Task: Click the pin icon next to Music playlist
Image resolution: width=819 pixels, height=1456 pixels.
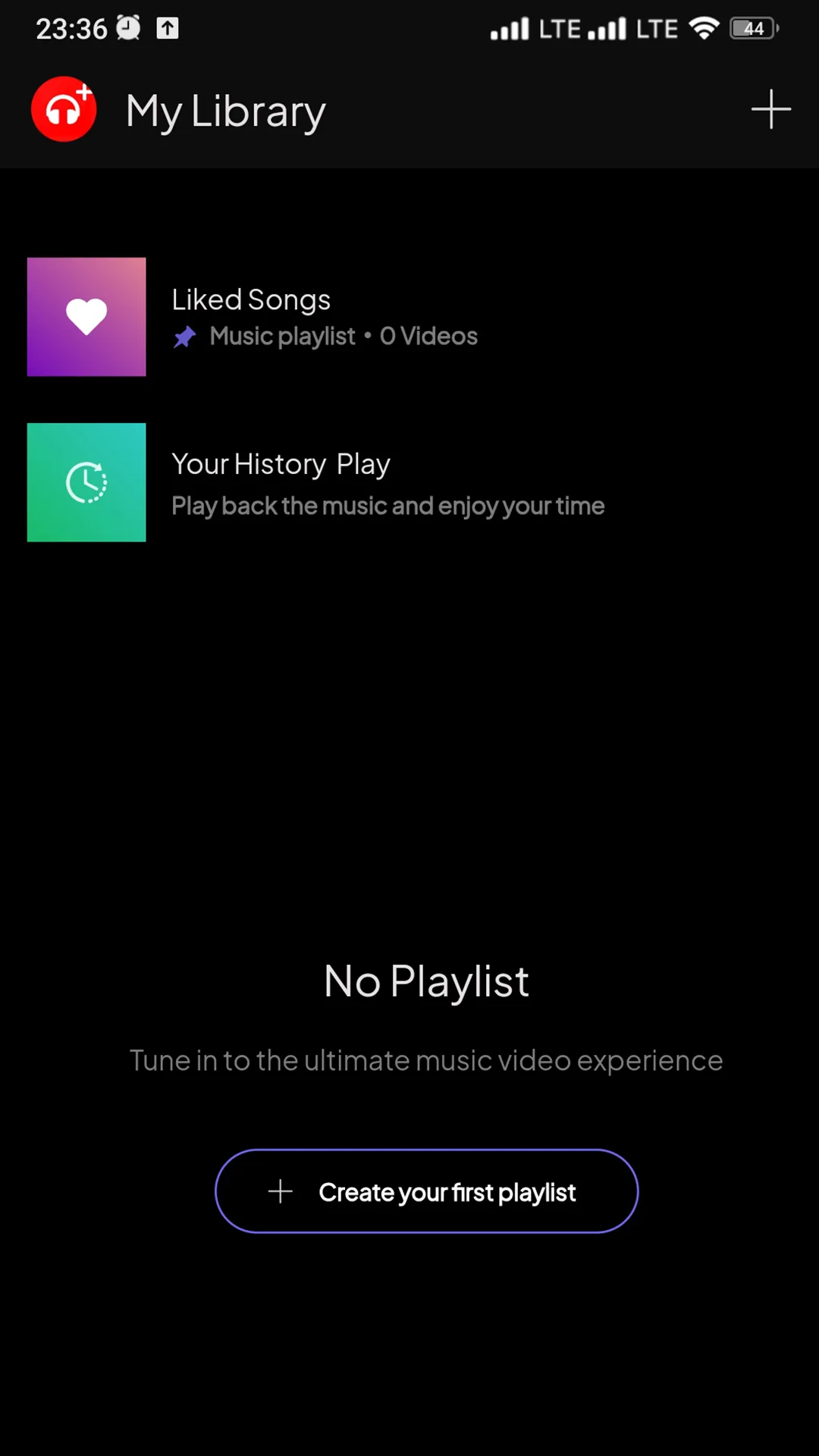Action: [184, 337]
